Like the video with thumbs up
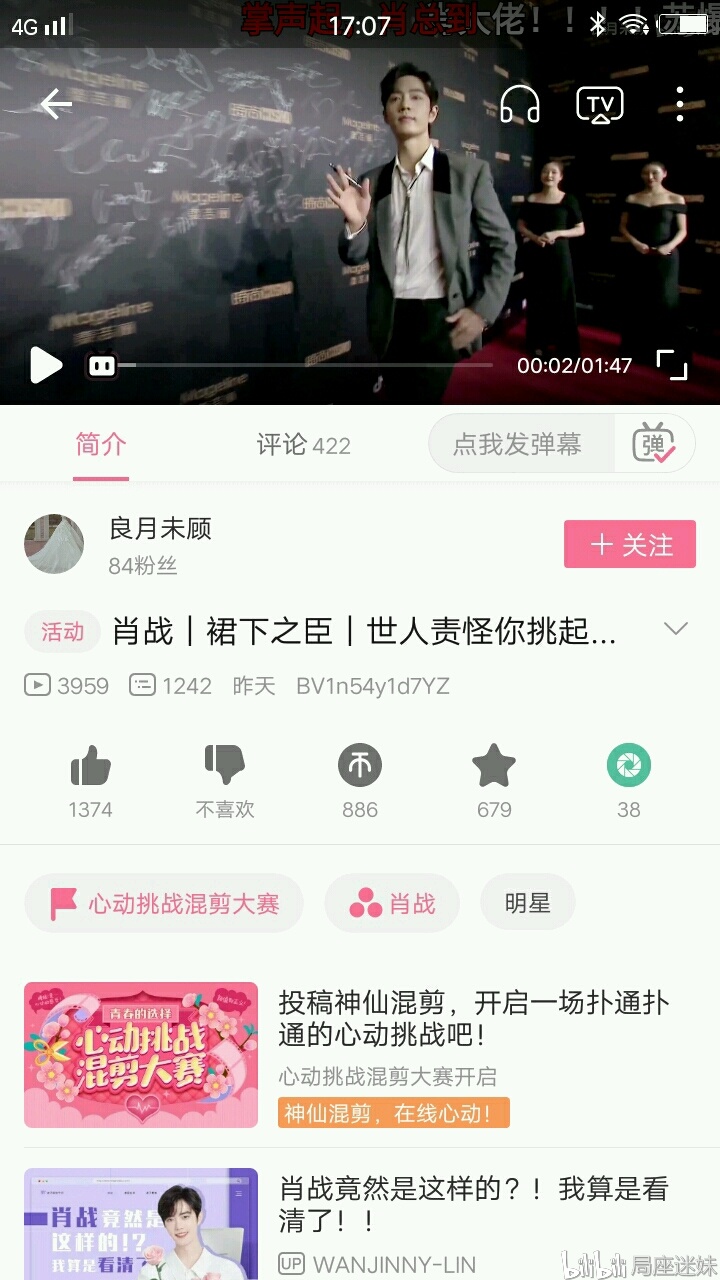 90,767
